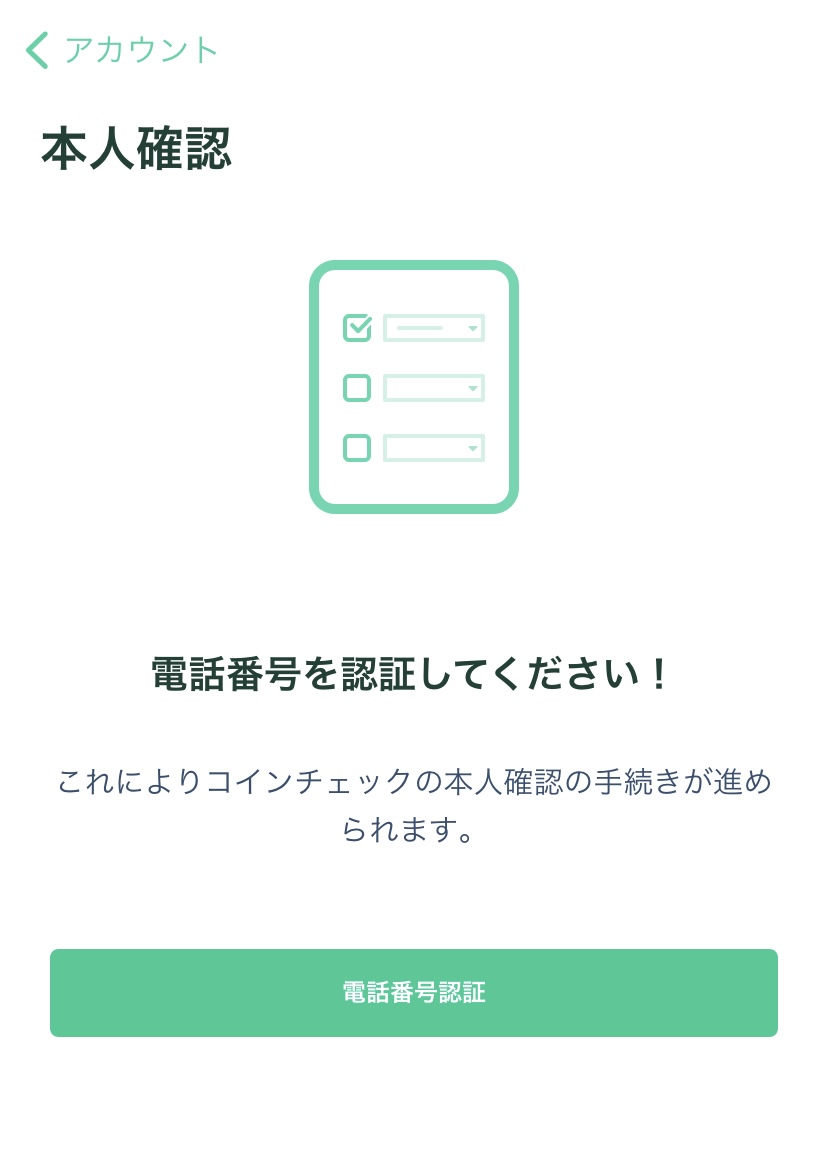Click the checklist document illustration icon
The height and width of the screenshot is (1172, 828).
(413, 387)
